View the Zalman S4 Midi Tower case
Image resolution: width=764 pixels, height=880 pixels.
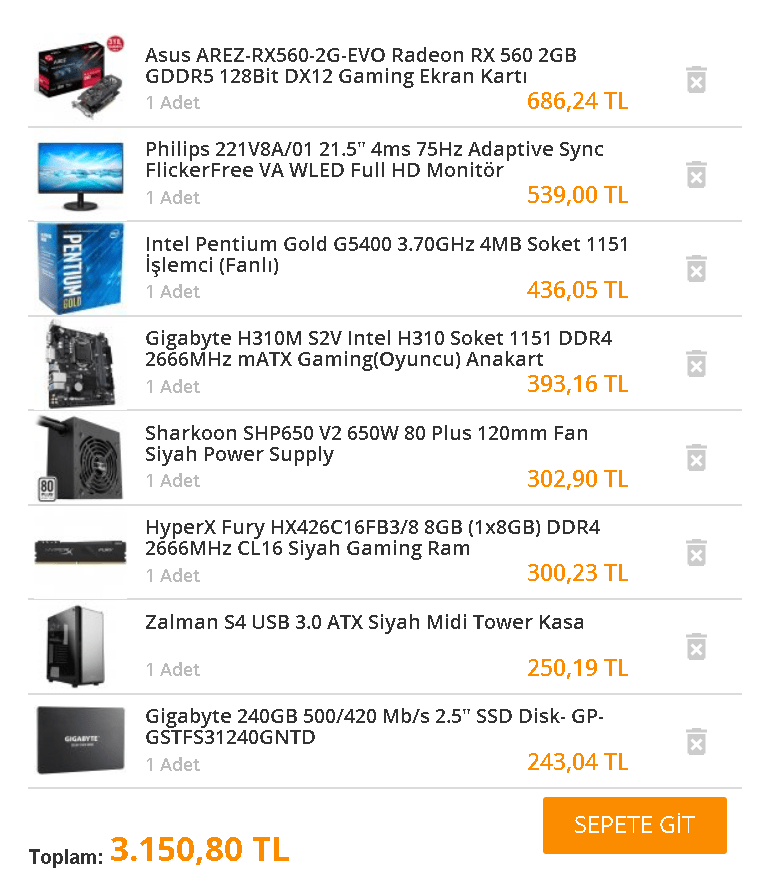(x=364, y=622)
